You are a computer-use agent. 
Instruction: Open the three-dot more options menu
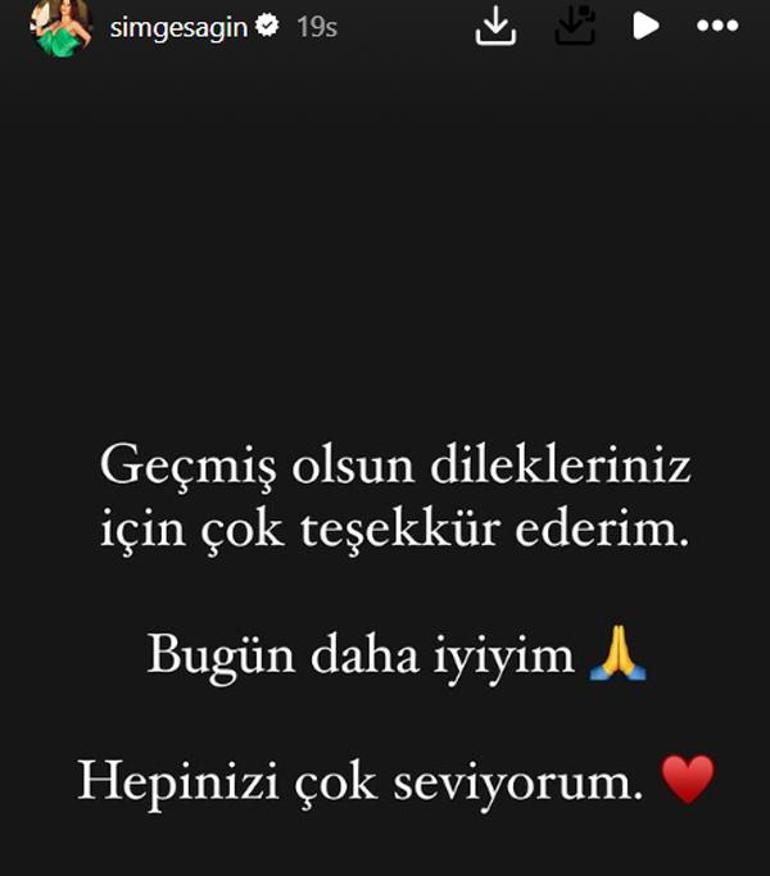point(717,27)
